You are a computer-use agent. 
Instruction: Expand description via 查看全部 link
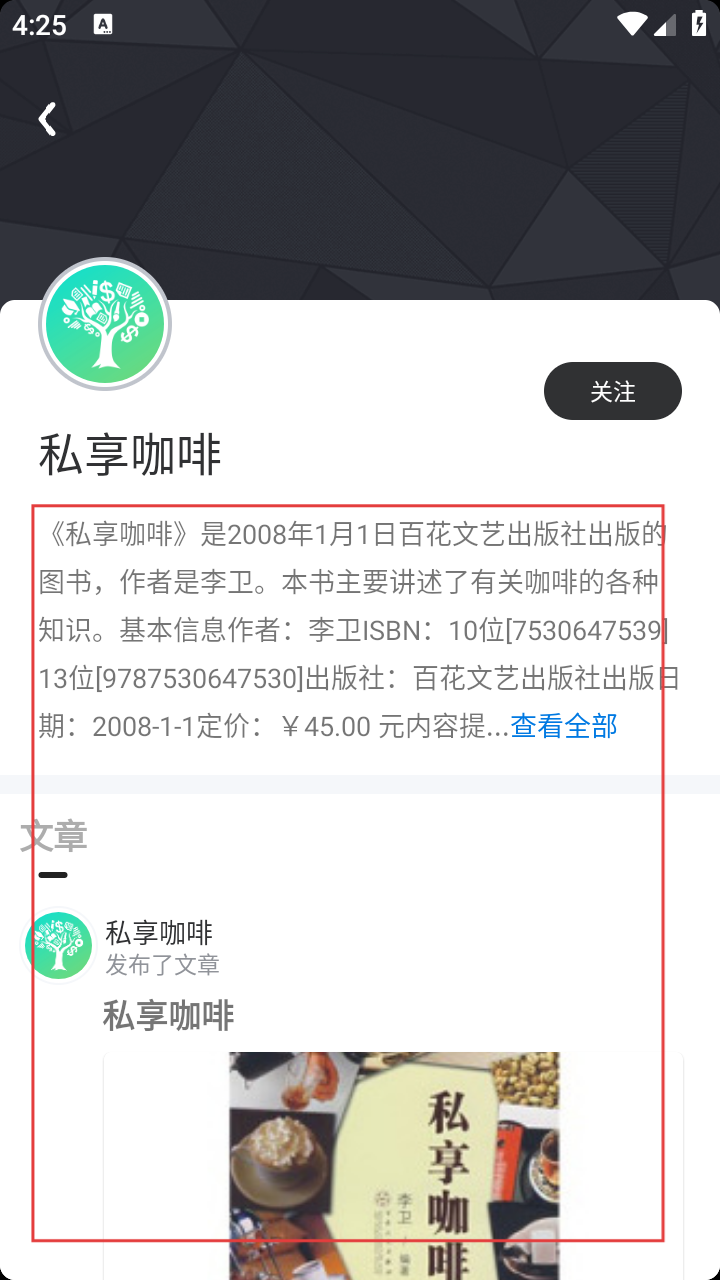coord(563,726)
